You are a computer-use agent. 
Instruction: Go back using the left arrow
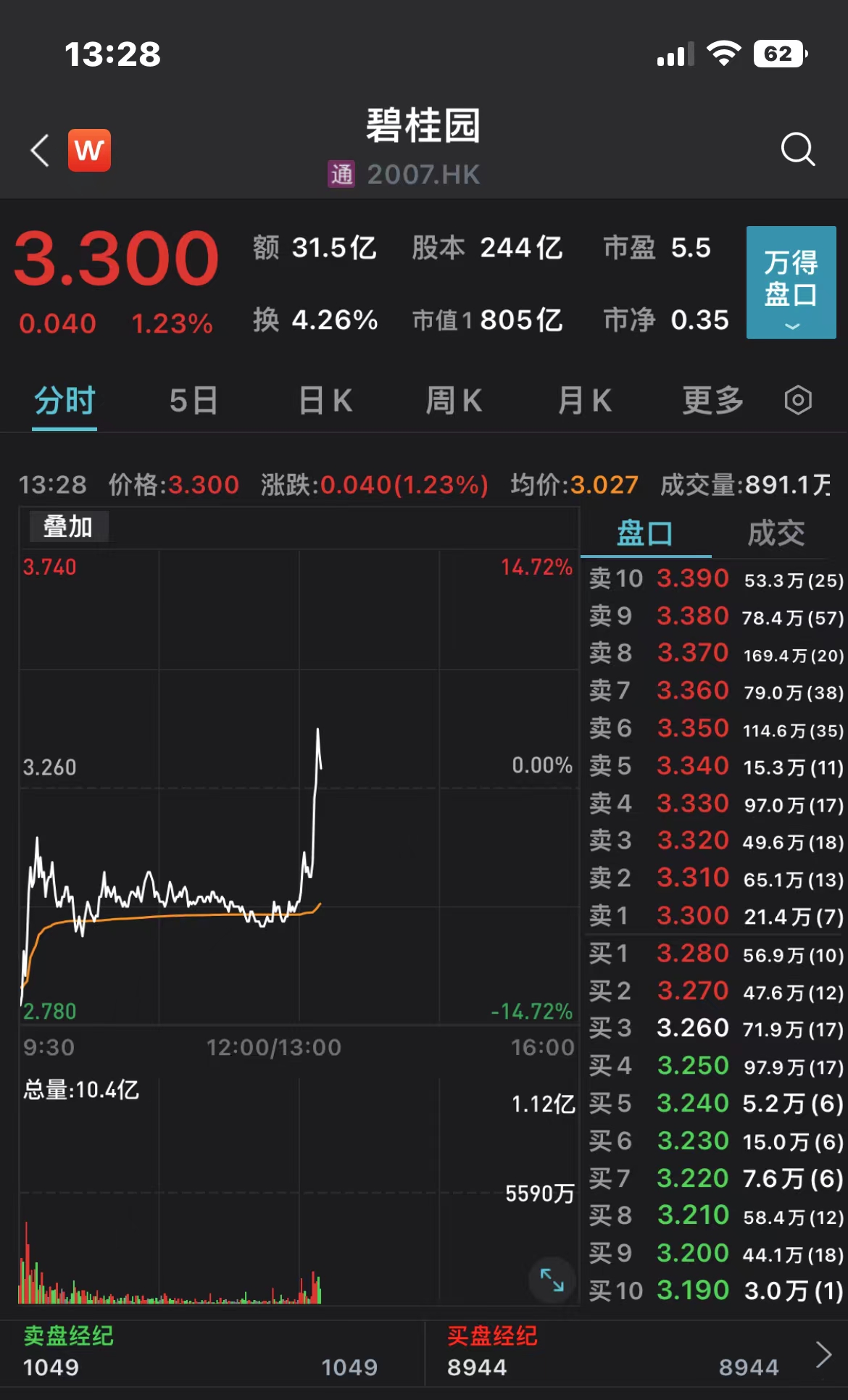(41, 151)
